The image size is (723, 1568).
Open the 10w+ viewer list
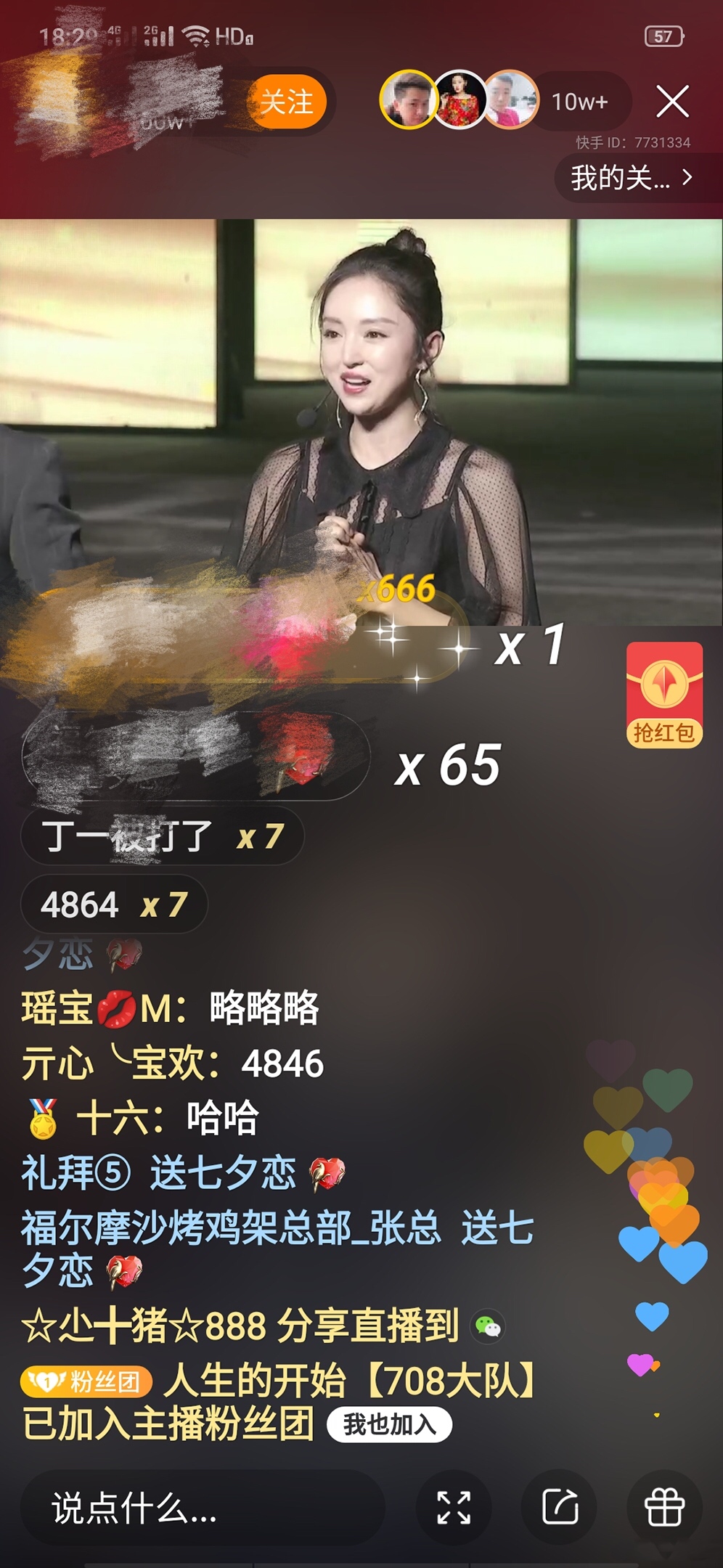tap(579, 102)
